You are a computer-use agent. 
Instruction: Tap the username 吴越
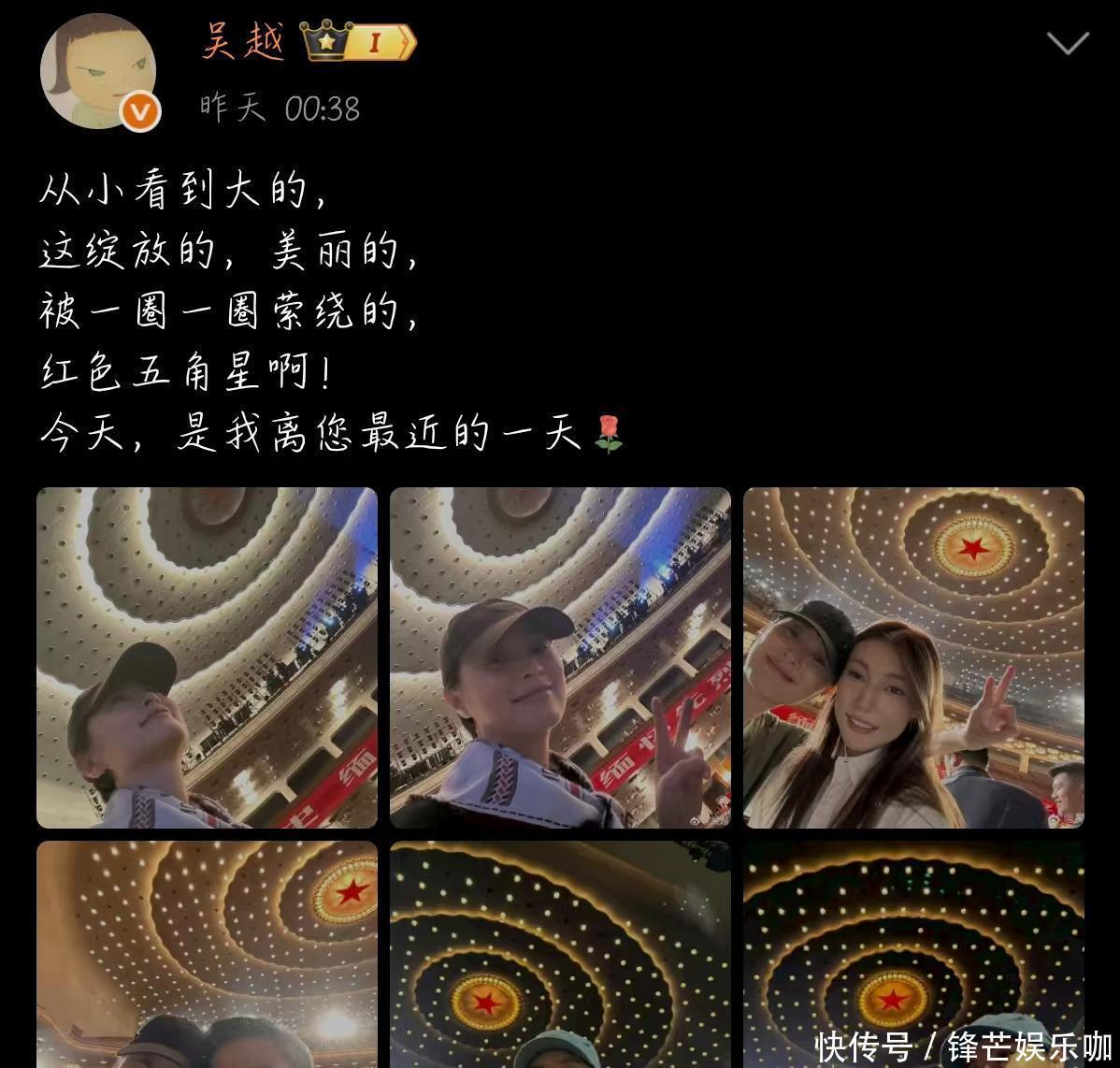pos(244,42)
